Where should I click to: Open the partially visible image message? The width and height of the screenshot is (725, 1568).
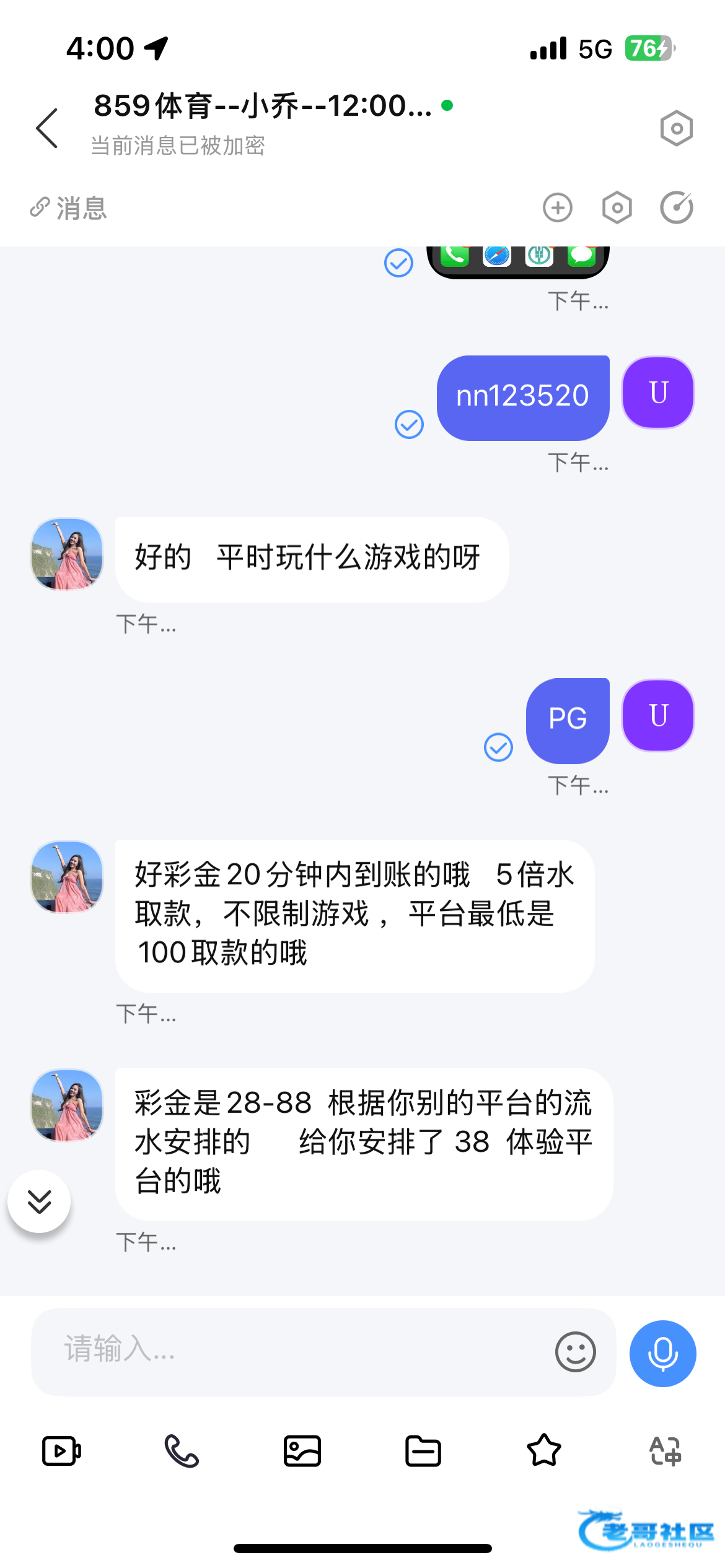(x=518, y=260)
